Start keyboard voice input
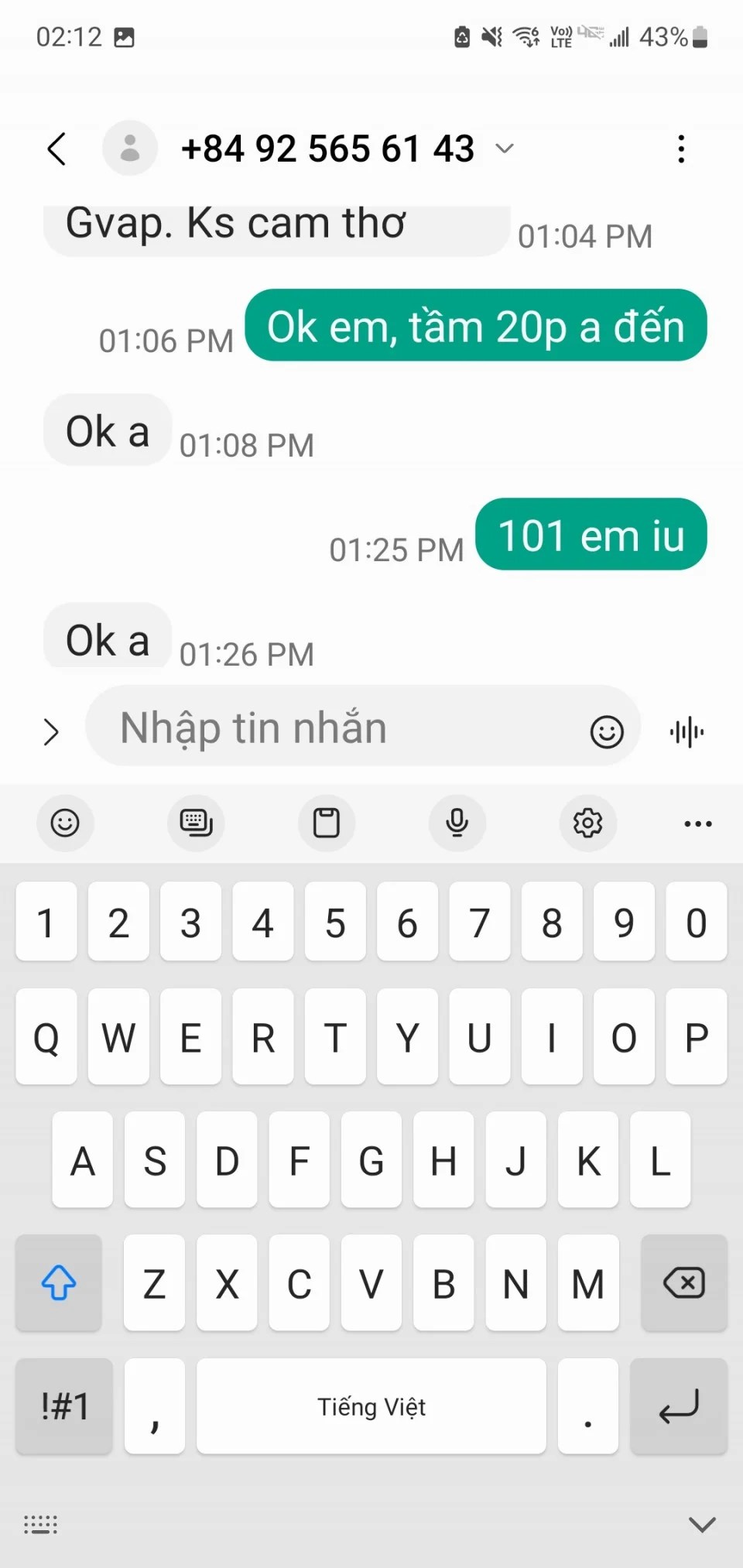Viewport: 743px width, 1568px height. pyautogui.click(x=457, y=823)
